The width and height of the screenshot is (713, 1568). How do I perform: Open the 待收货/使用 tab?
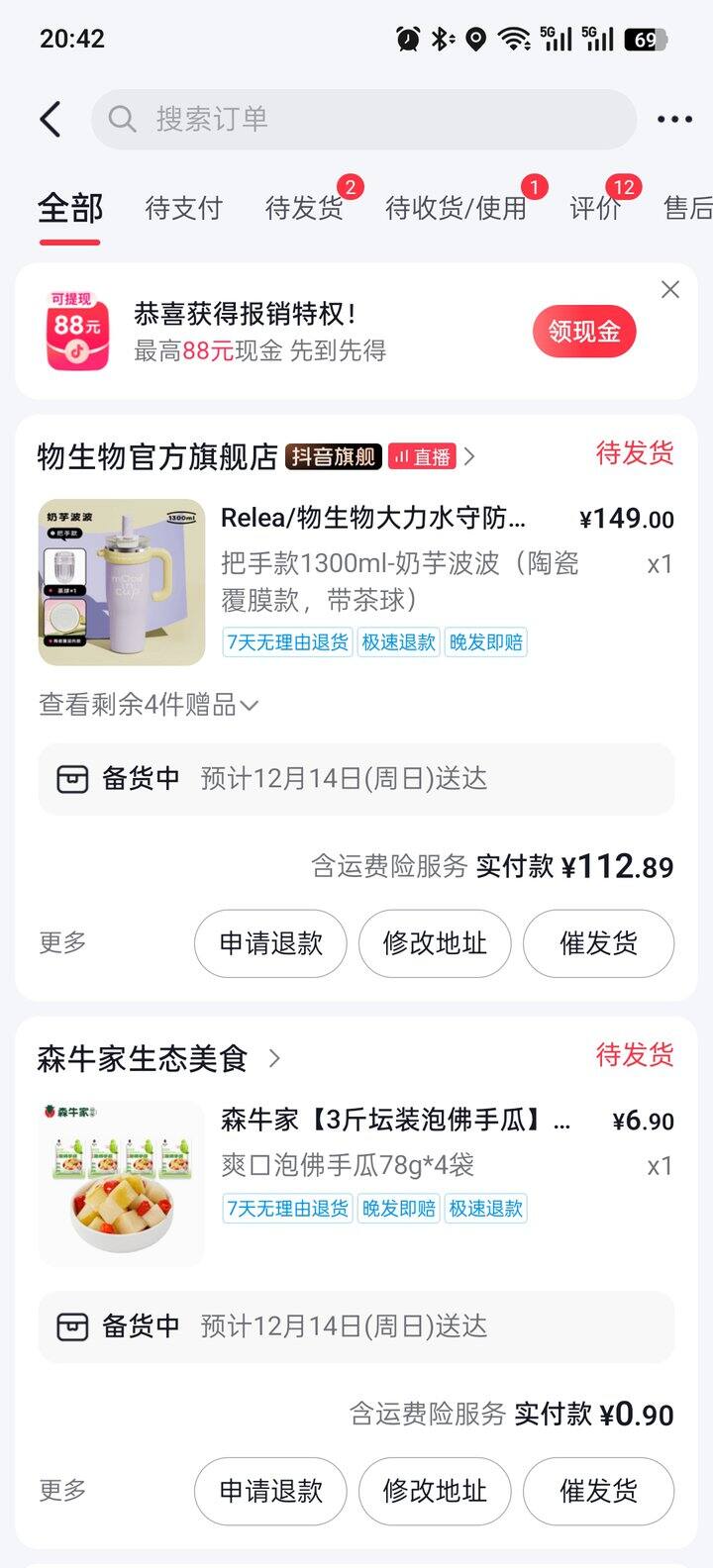[x=456, y=208]
